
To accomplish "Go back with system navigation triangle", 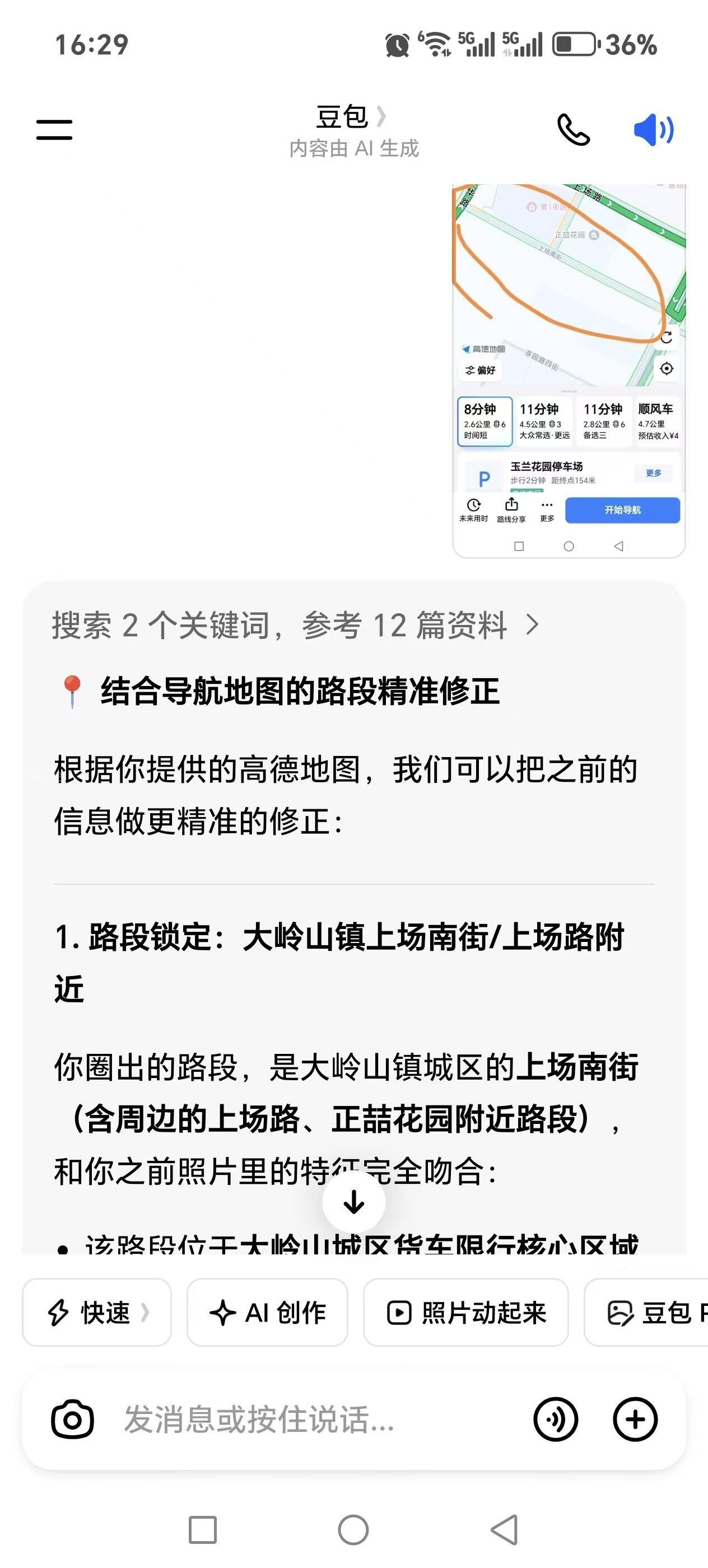I will pyautogui.click(x=505, y=1530).
